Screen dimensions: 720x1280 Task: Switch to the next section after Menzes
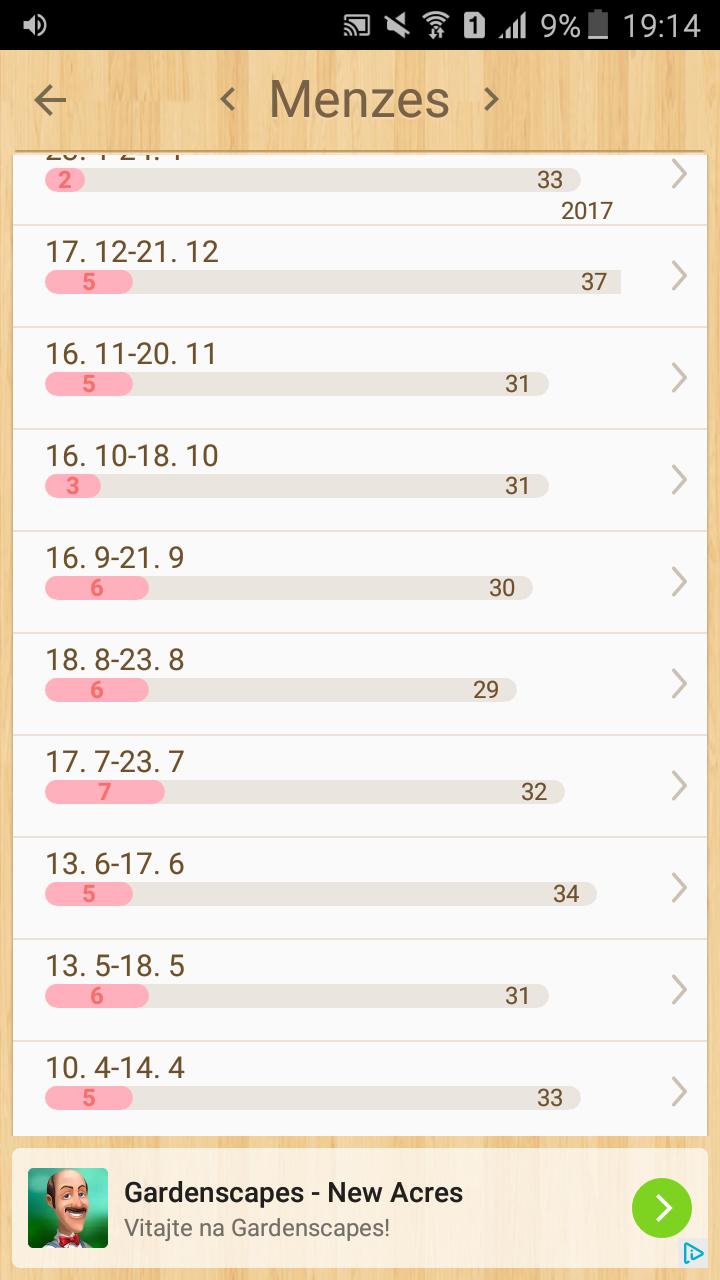click(x=491, y=99)
